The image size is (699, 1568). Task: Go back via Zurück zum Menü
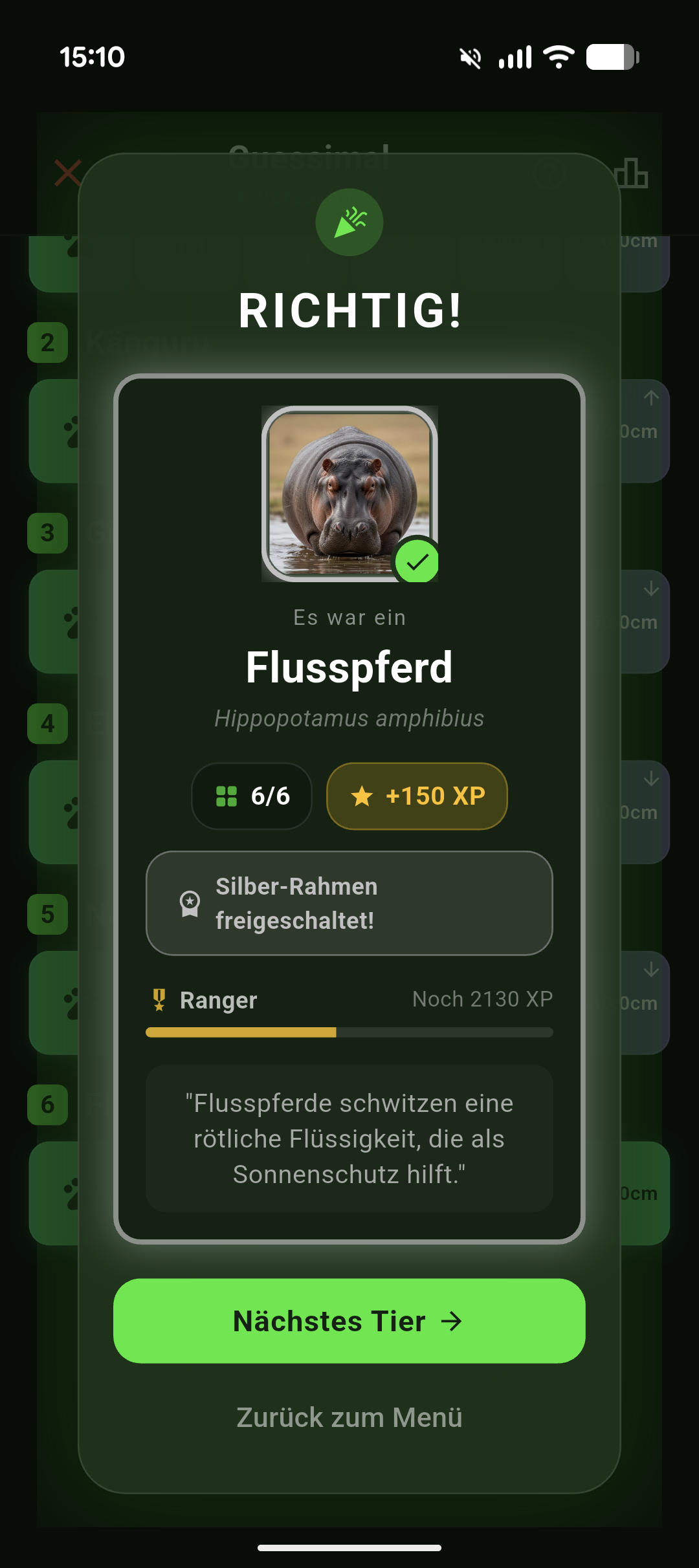(349, 1417)
